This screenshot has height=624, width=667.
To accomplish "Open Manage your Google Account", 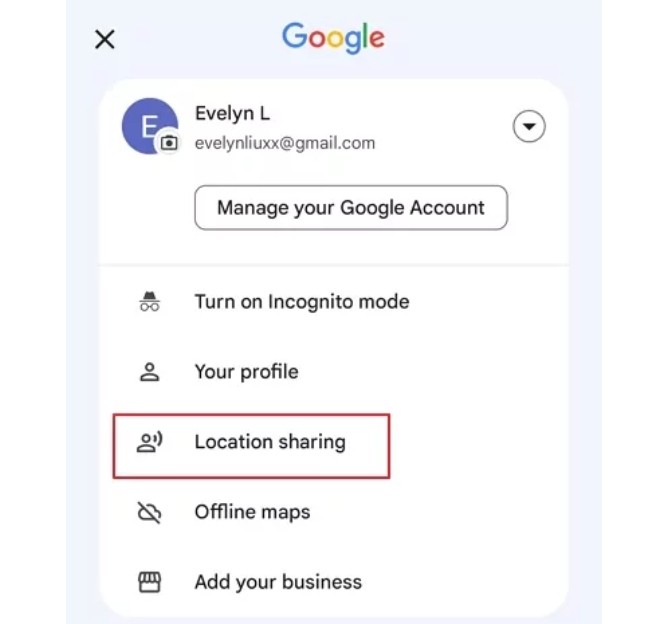I will pos(351,208).
